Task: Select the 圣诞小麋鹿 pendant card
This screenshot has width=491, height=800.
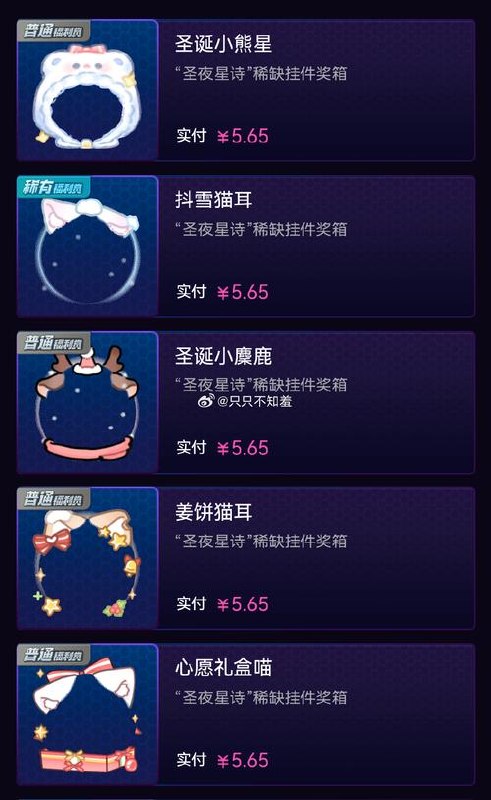Action: click(x=246, y=403)
